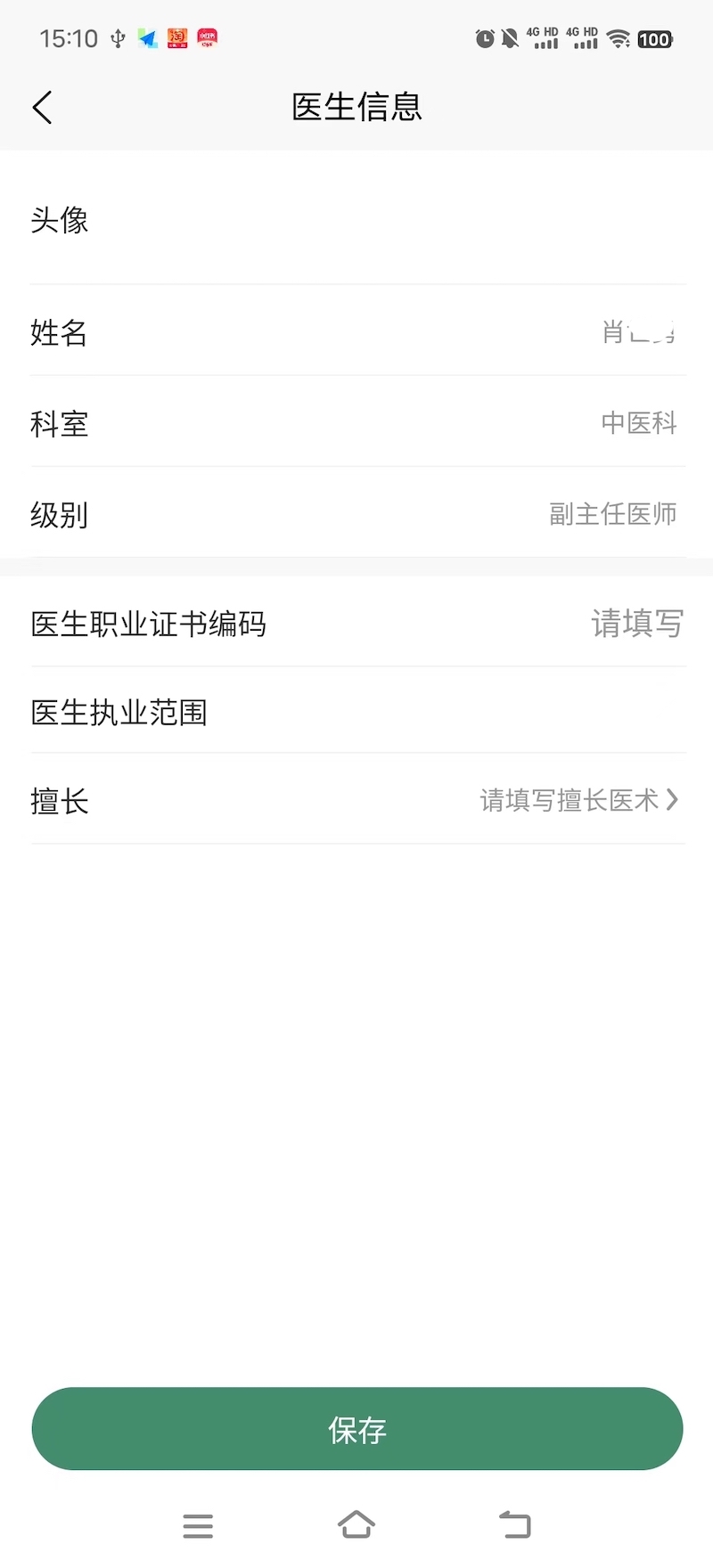
Task: Tap the 医生信息 title bar
Action: click(356, 106)
